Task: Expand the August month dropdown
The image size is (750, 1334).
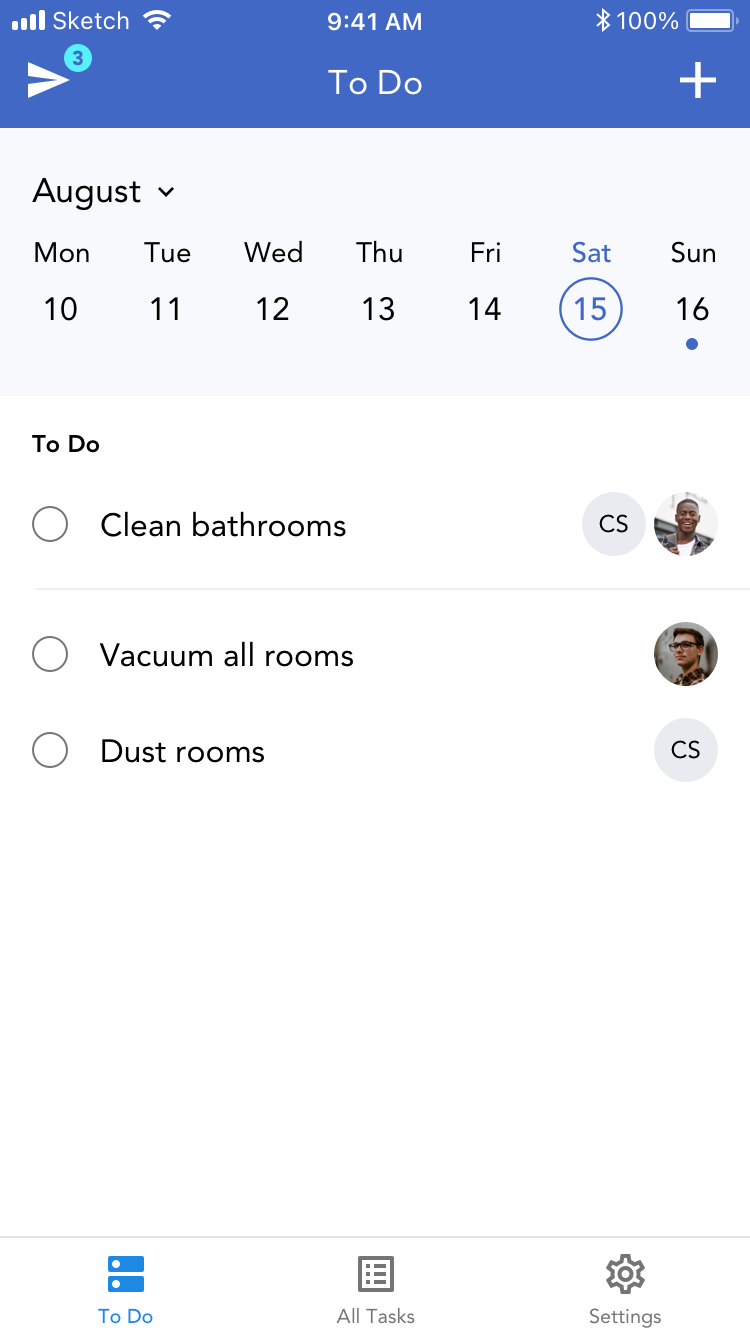Action: click(x=104, y=191)
